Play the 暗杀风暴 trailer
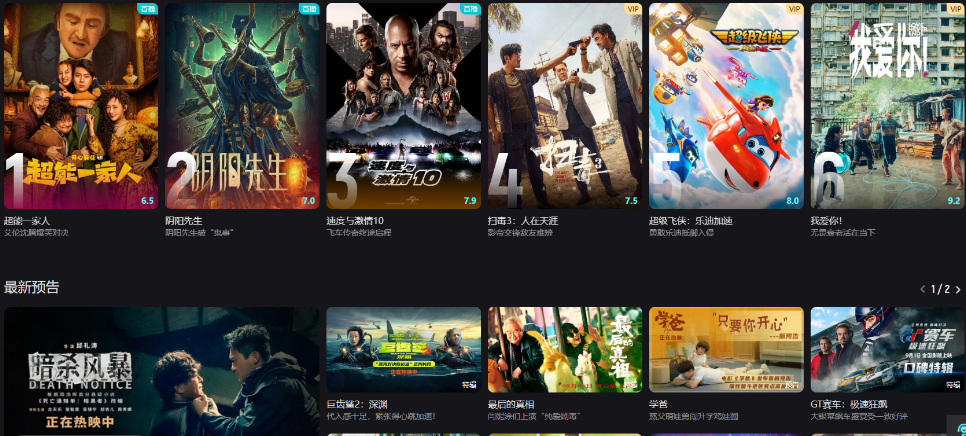Screen dimensions: 966x436 tap(161, 370)
